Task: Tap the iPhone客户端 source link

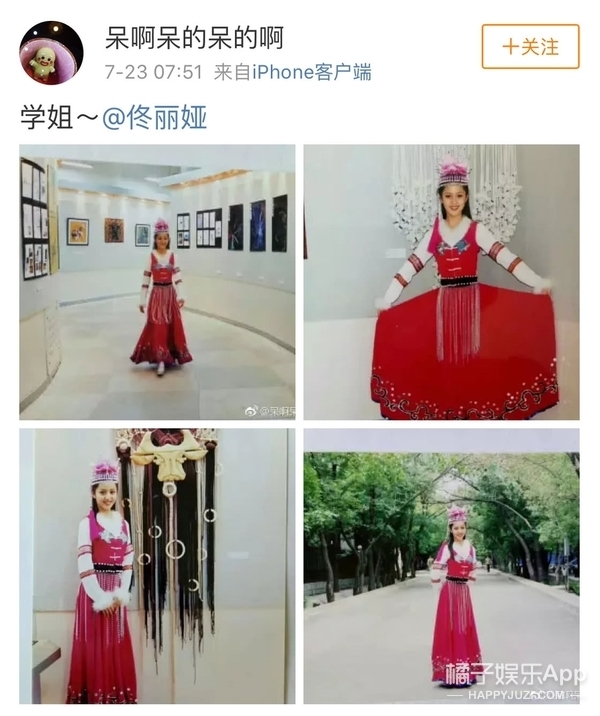Action: 311,73
